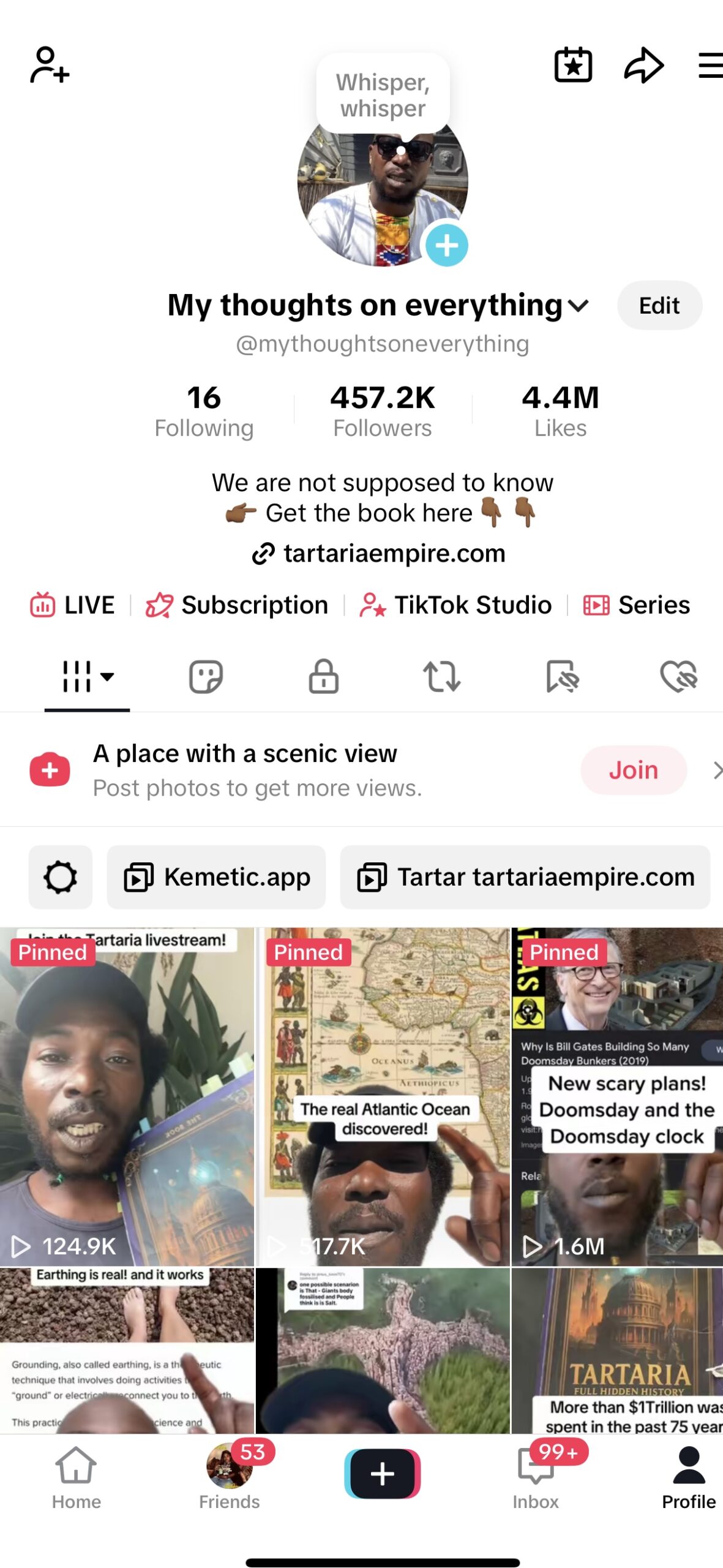Open the hamburger menu
Viewport: 723px width, 1568px height.
(710, 65)
